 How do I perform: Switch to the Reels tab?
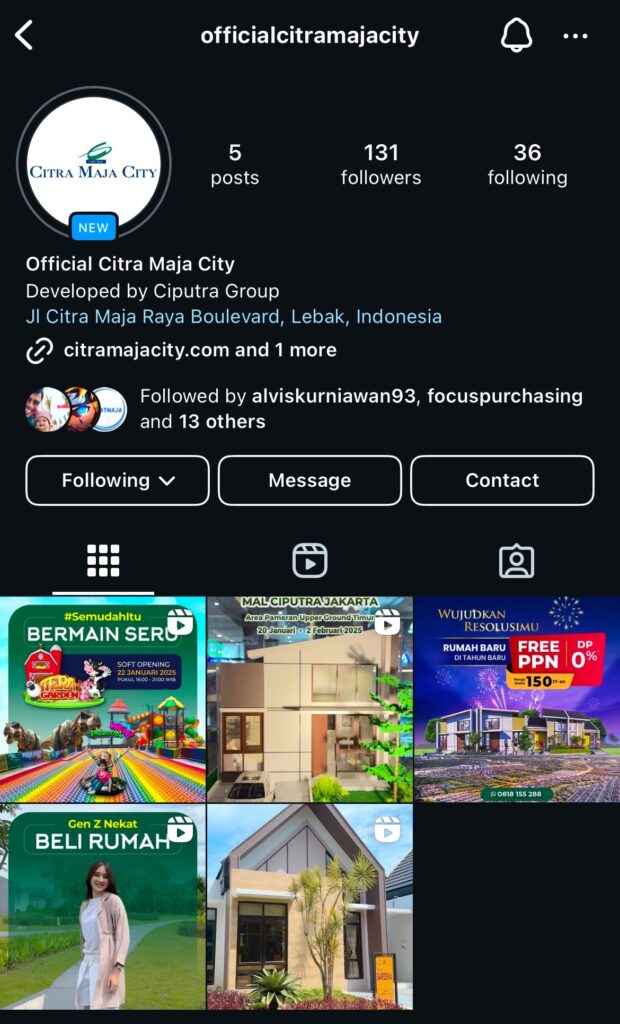pyautogui.click(x=310, y=561)
